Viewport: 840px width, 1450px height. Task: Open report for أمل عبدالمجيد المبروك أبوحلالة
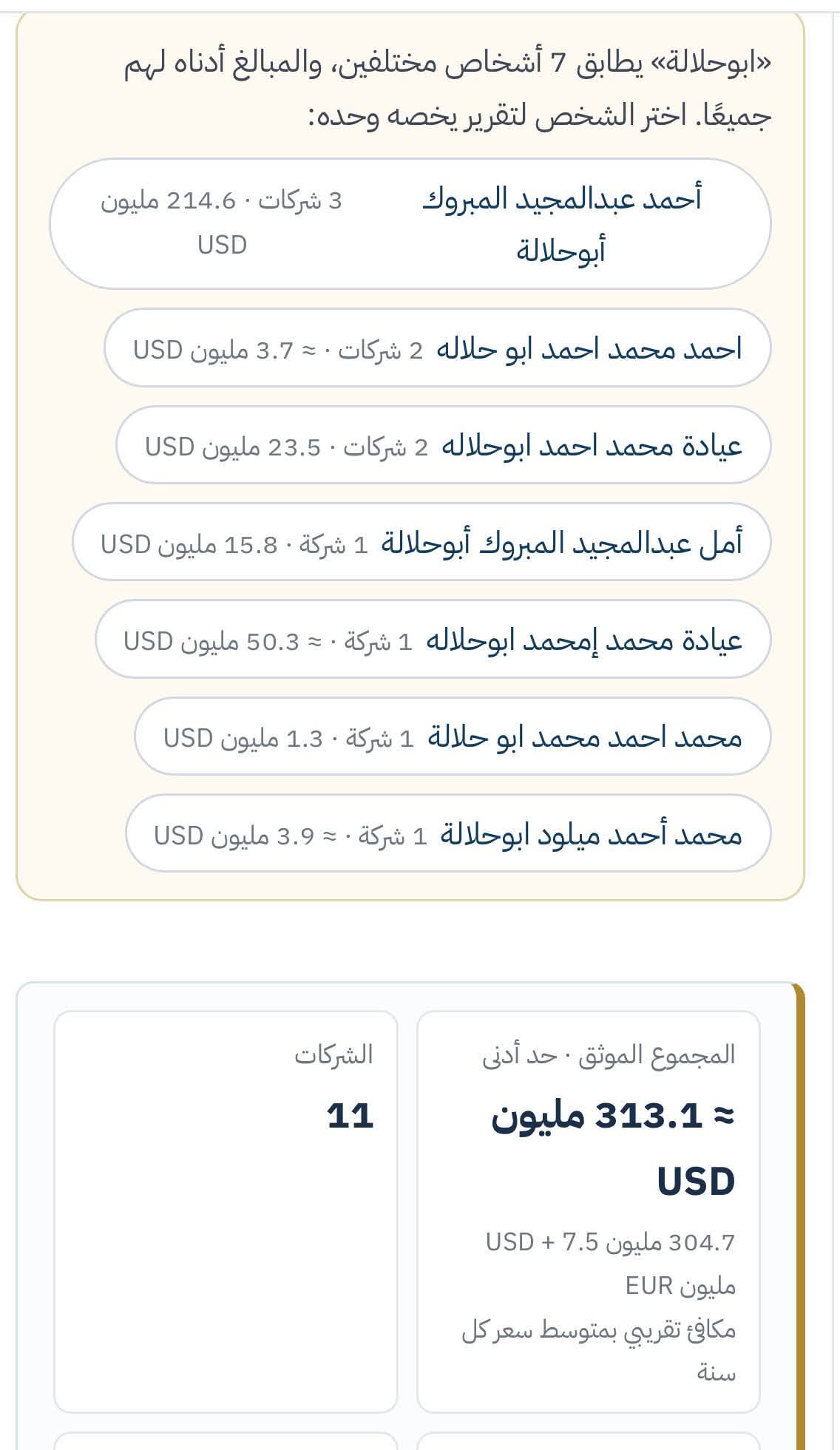coord(421,542)
